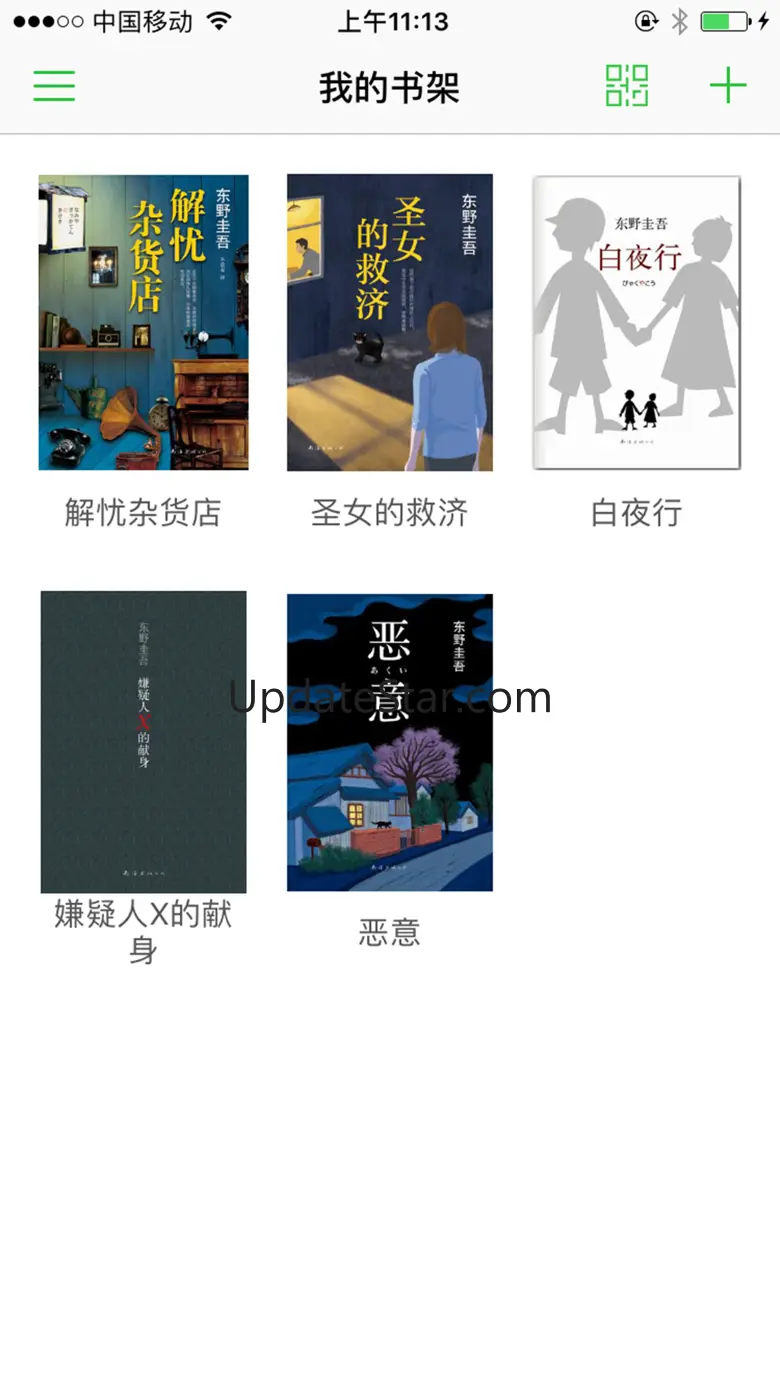Screen dimensions: 780x1387
Task: Open the QR code scanner
Action: [627, 86]
